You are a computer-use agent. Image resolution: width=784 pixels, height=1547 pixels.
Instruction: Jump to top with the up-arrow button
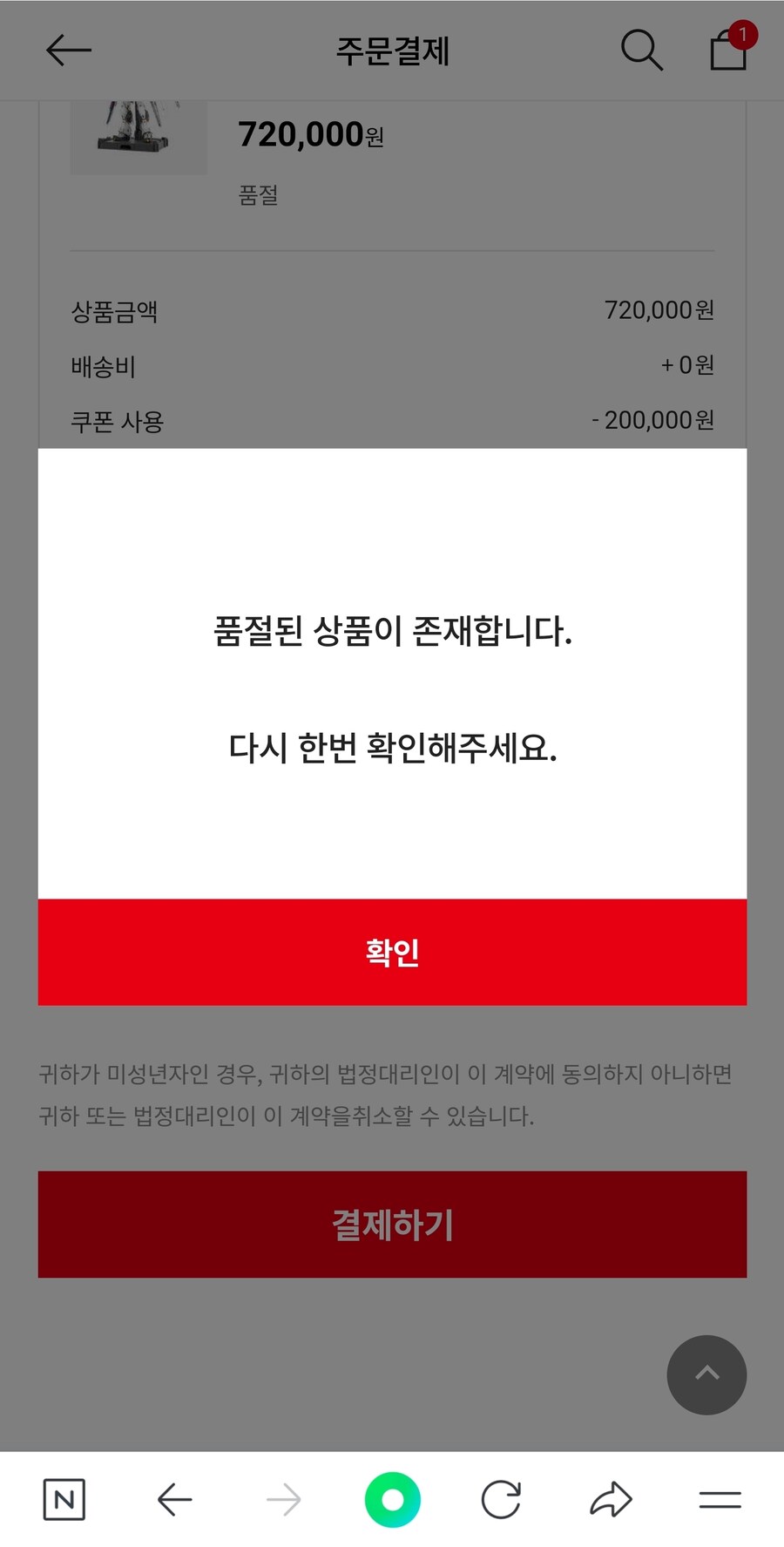click(706, 1374)
